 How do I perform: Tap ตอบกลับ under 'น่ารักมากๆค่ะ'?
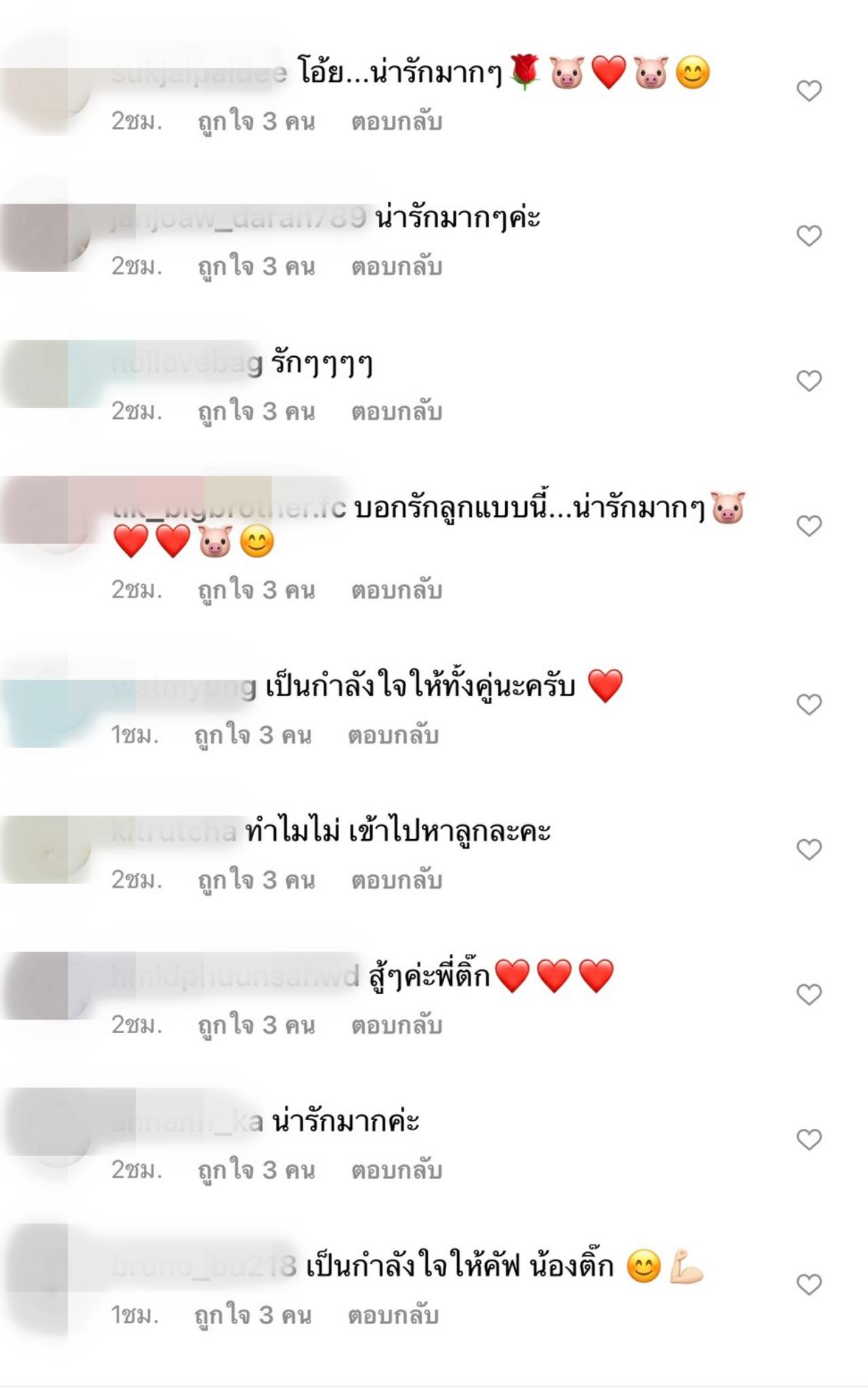(397, 267)
